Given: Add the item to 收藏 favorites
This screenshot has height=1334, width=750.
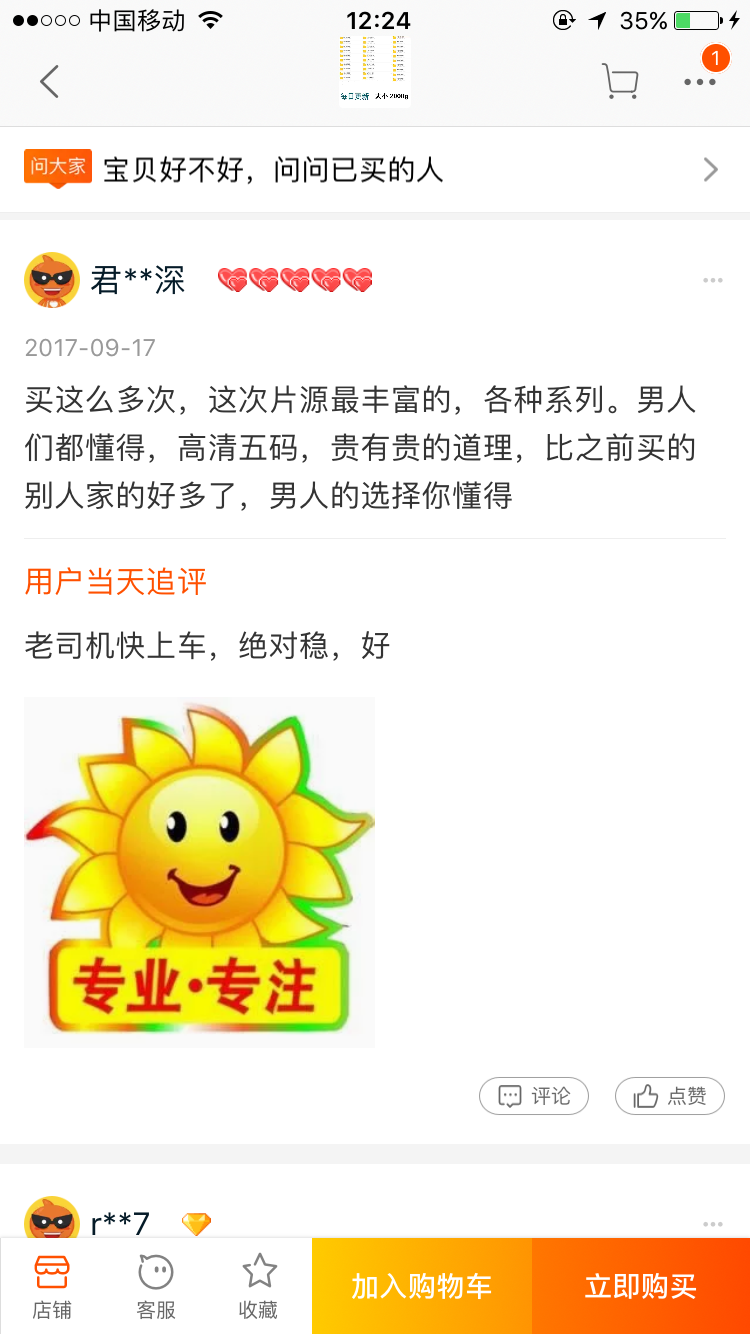Looking at the screenshot, I should tap(259, 1286).
